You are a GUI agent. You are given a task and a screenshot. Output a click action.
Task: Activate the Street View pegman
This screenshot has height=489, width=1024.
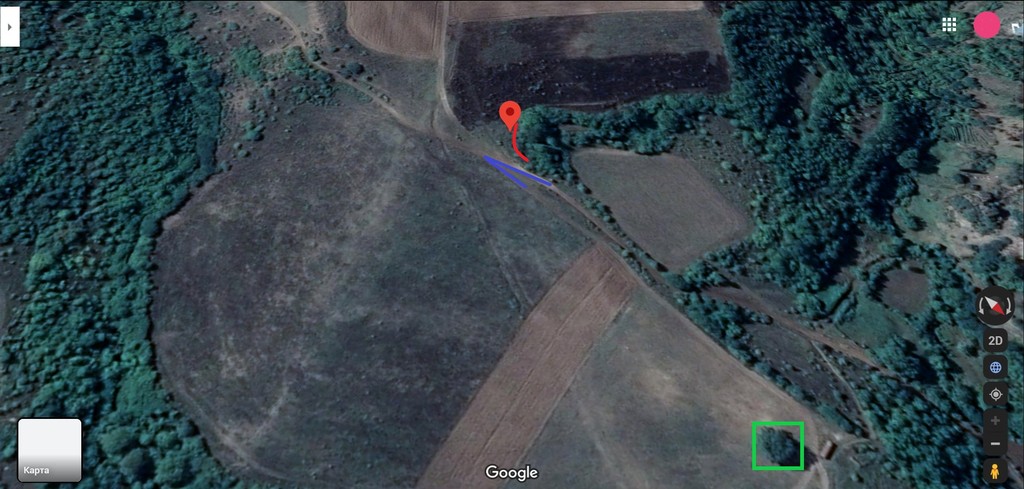tap(994, 471)
